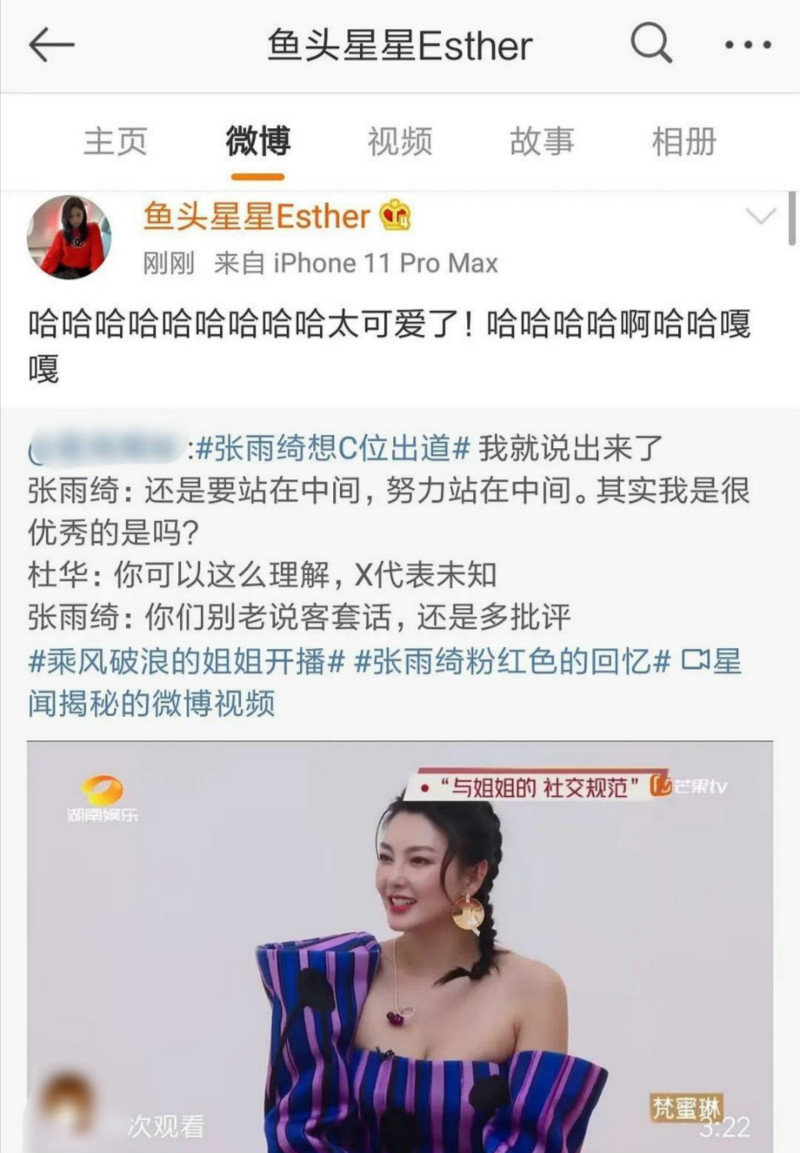
Task: Open hashtag #乘风破浪的姐姐开播#
Action: [x=187, y=662]
